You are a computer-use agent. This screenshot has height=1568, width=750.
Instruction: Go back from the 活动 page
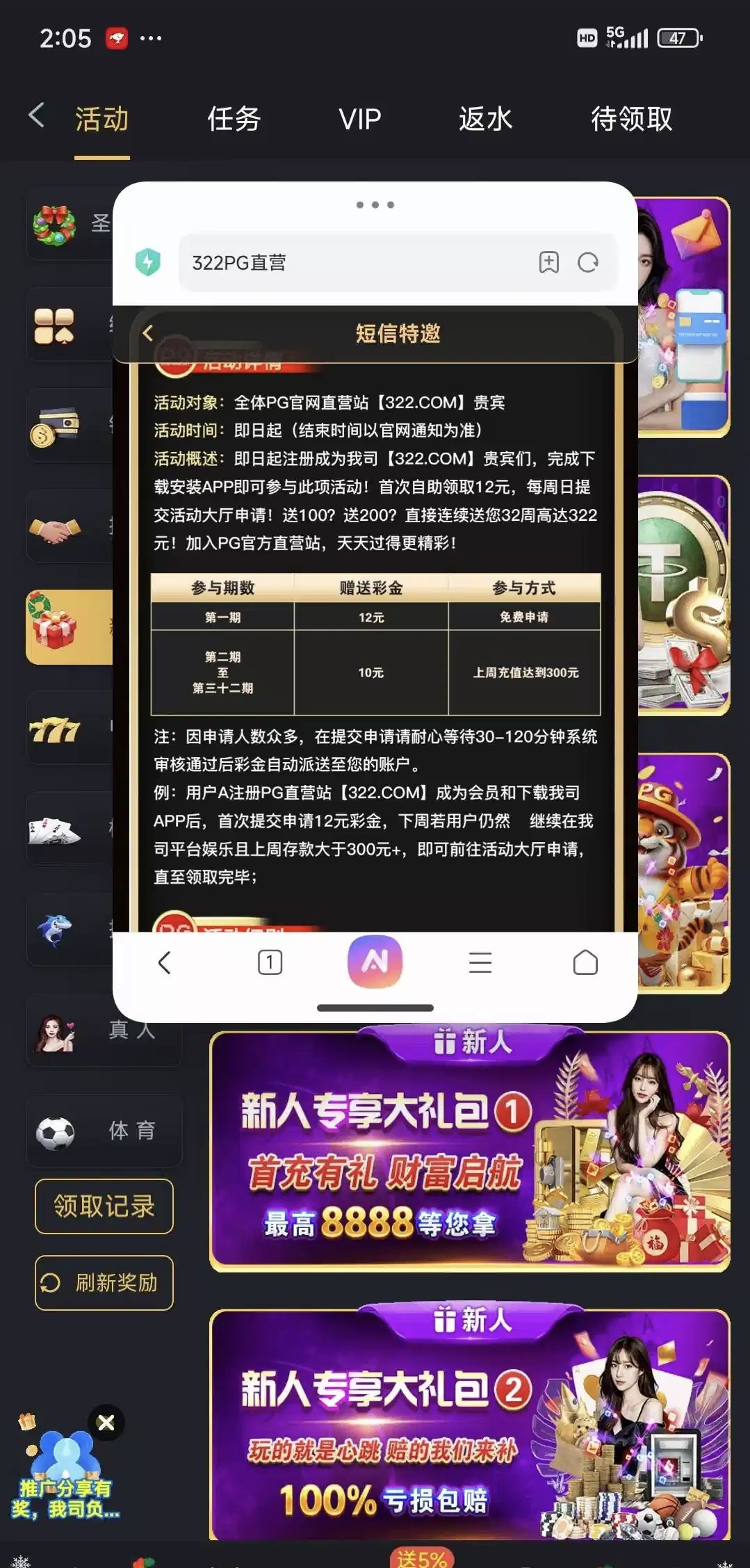point(37,115)
